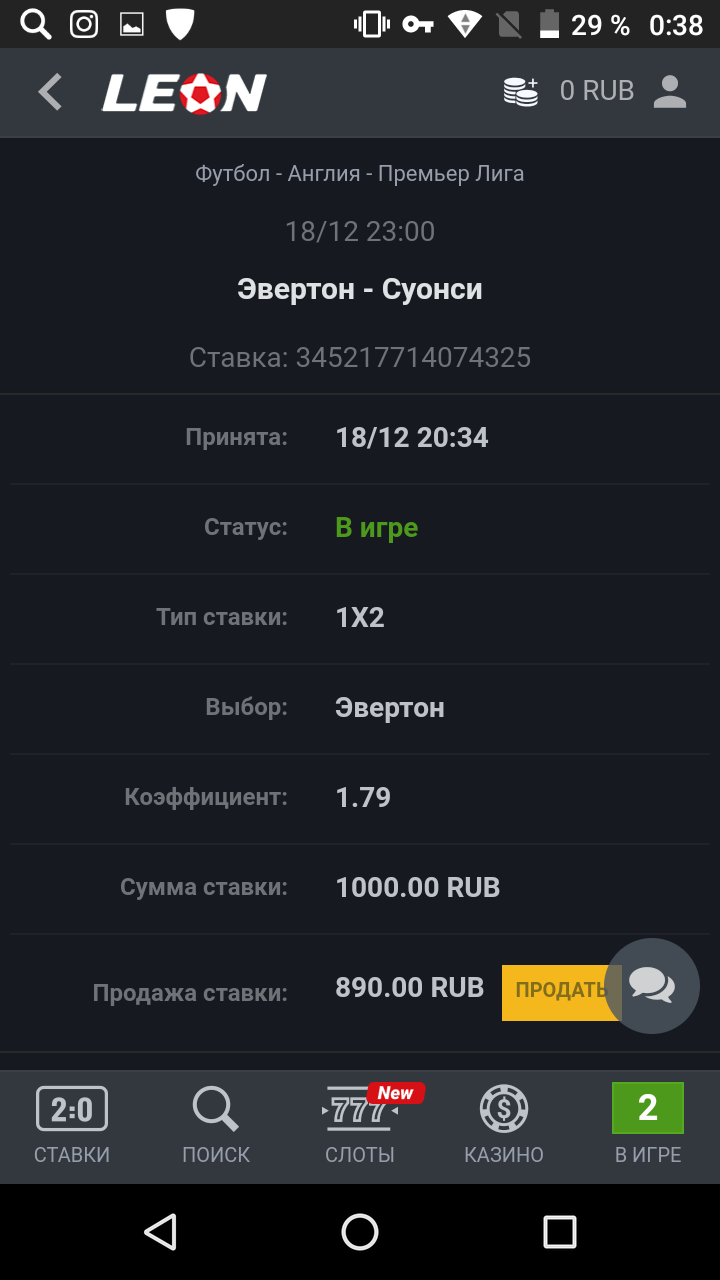The height and width of the screenshot is (1280, 720).
Task: Open recent apps with the square button
Action: pyautogui.click(x=557, y=1233)
